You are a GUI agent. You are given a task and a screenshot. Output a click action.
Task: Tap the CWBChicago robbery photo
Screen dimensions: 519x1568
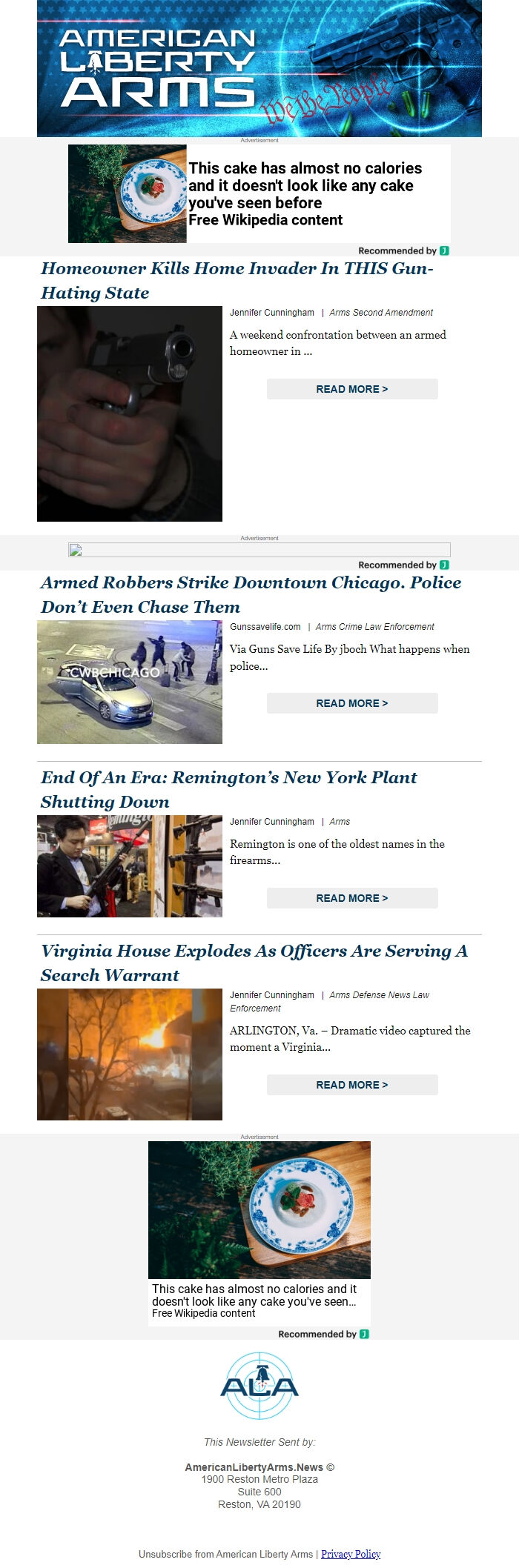[x=130, y=682]
